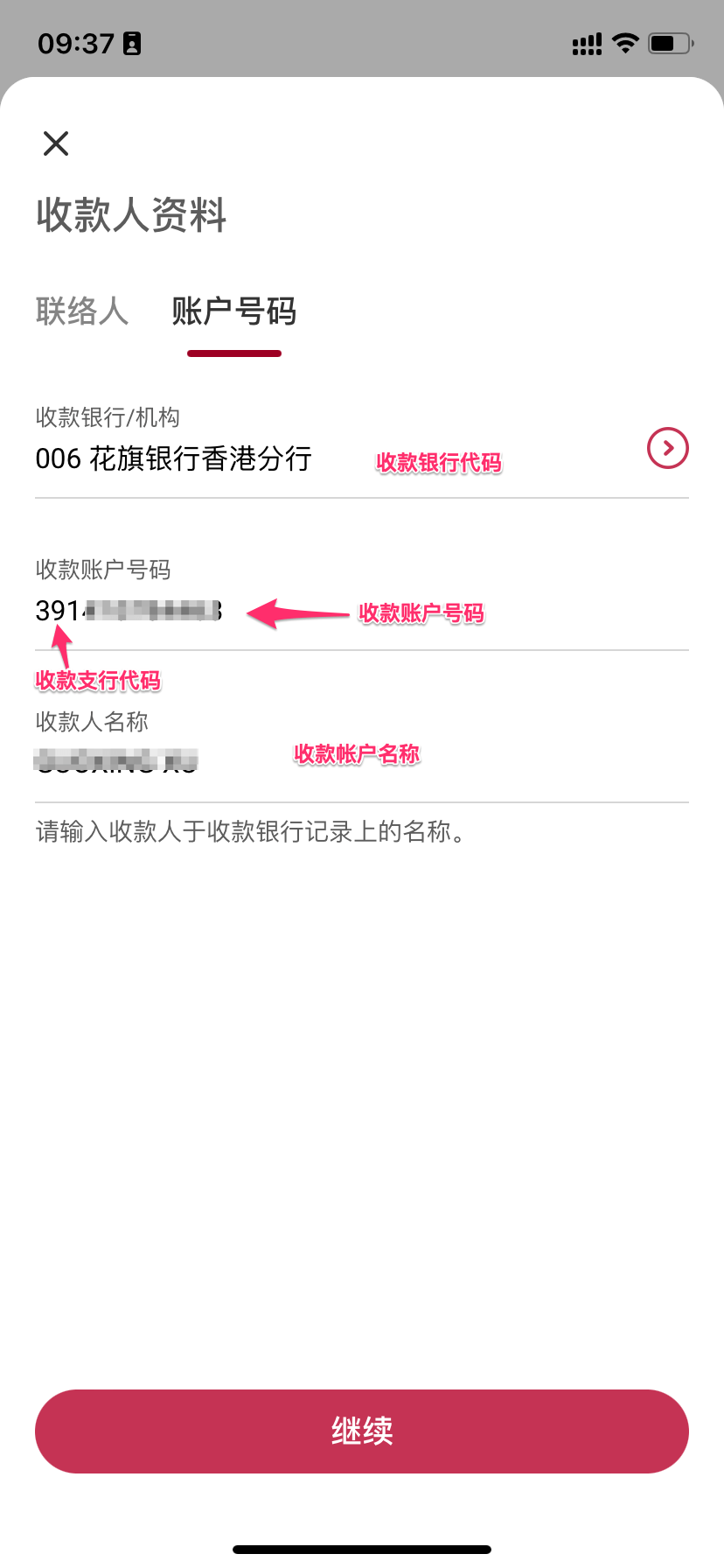Viewport: 724px width, 1568px height.
Task: Close the 收款人资料 sheet
Action: pyautogui.click(x=56, y=143)
